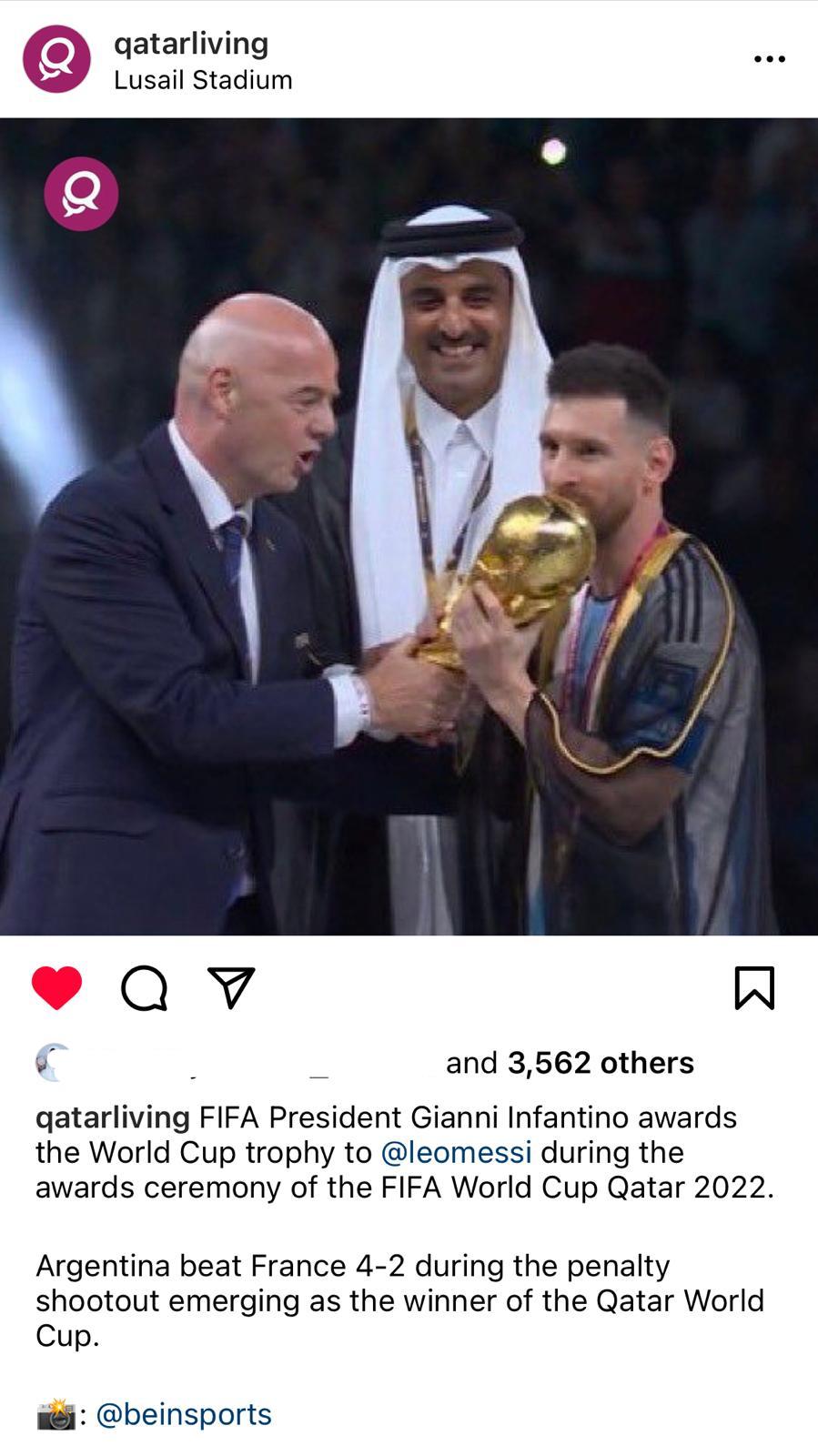Image resolution: width=818 pixels, height=1456 pixels.
Task: Open the qatarliving username in the post header
Action: pyautogui.click(x=190, y=43)
